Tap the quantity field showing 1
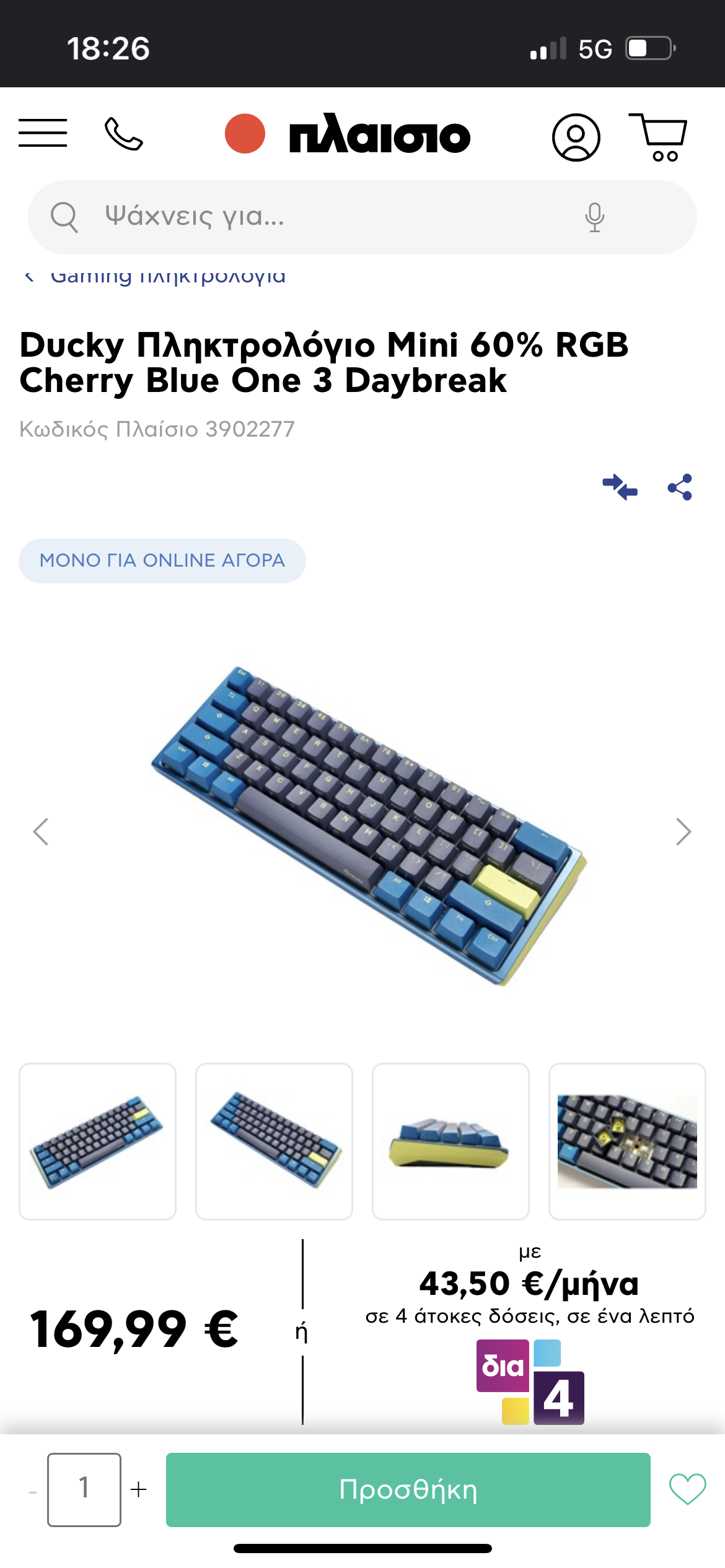This screenshot has height=1568, width=725. click(x=84, y=1489)
